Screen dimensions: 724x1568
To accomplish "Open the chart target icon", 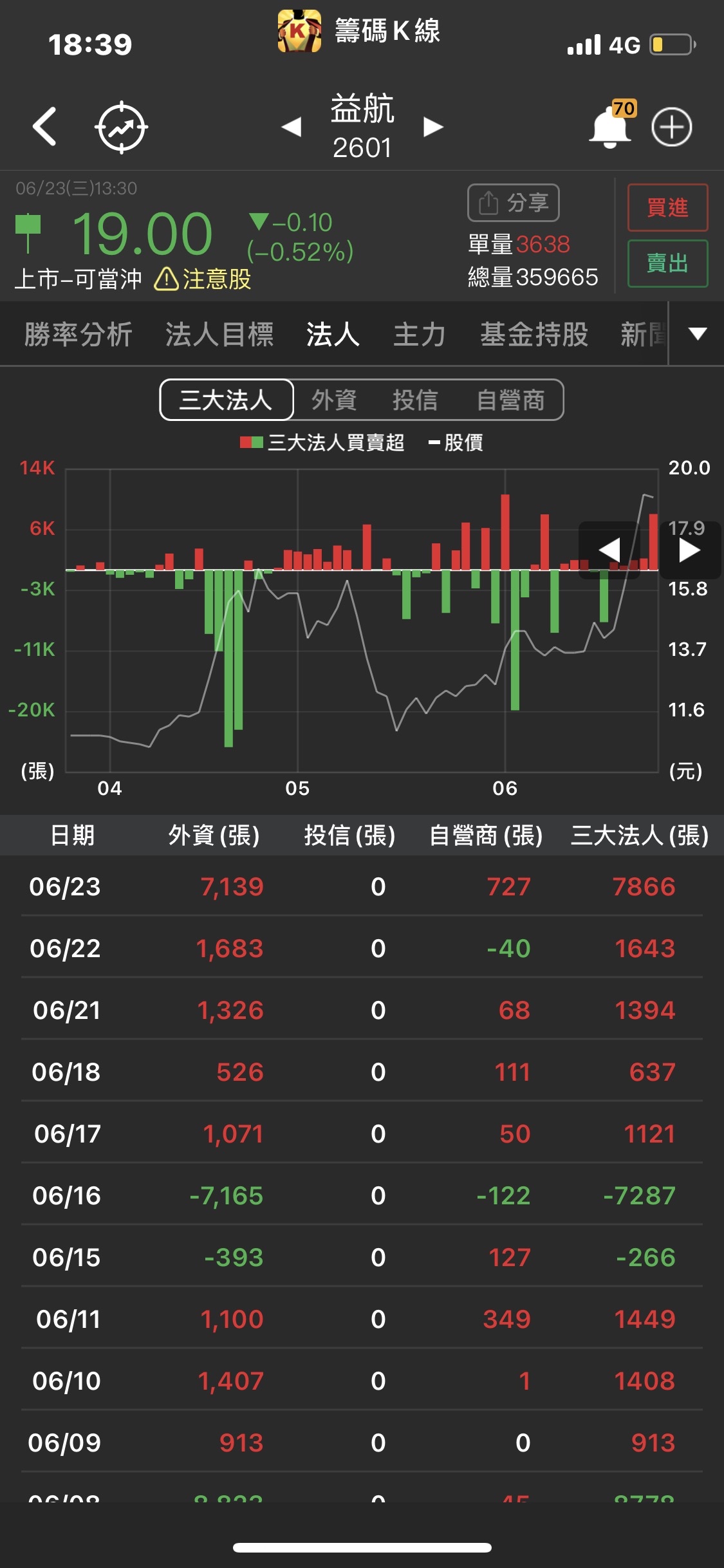I will point(121,127).
